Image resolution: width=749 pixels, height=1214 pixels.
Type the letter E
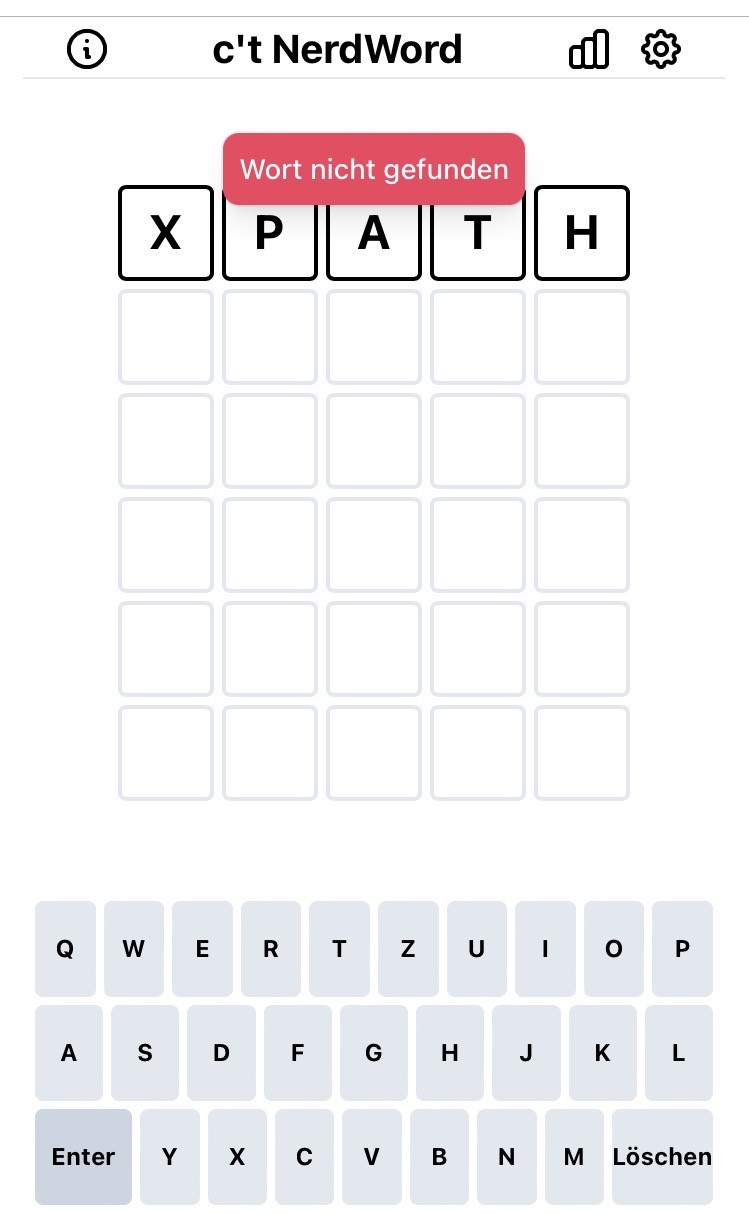[x=202, y=948]
